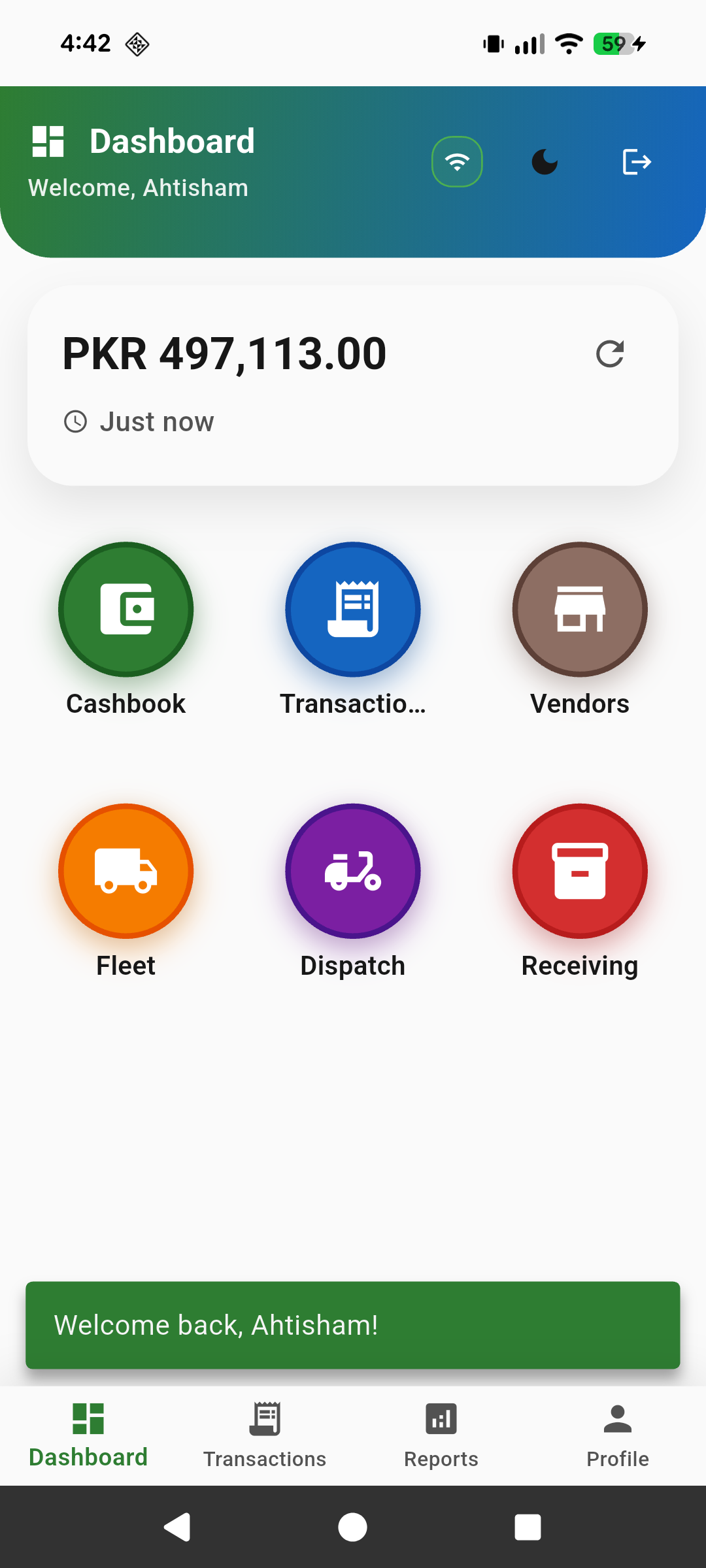Open the Transactions tile with receipt icon
This screenshot has width=706, height=1568.
click(x=353, y=610)
